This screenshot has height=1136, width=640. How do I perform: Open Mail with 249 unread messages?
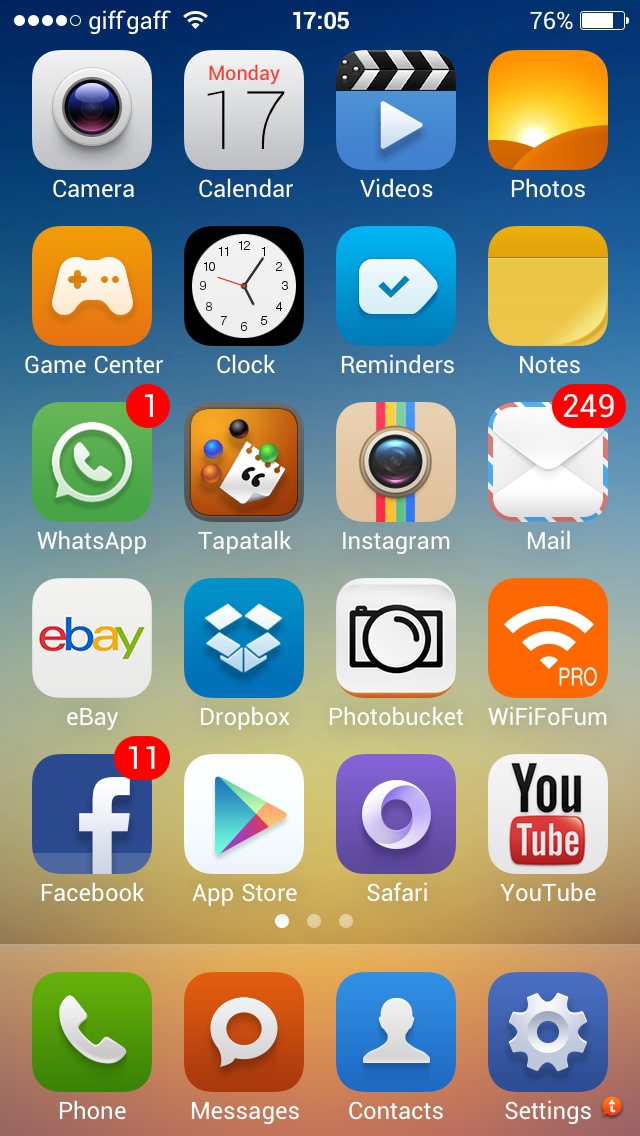click(x=548, y=462)
